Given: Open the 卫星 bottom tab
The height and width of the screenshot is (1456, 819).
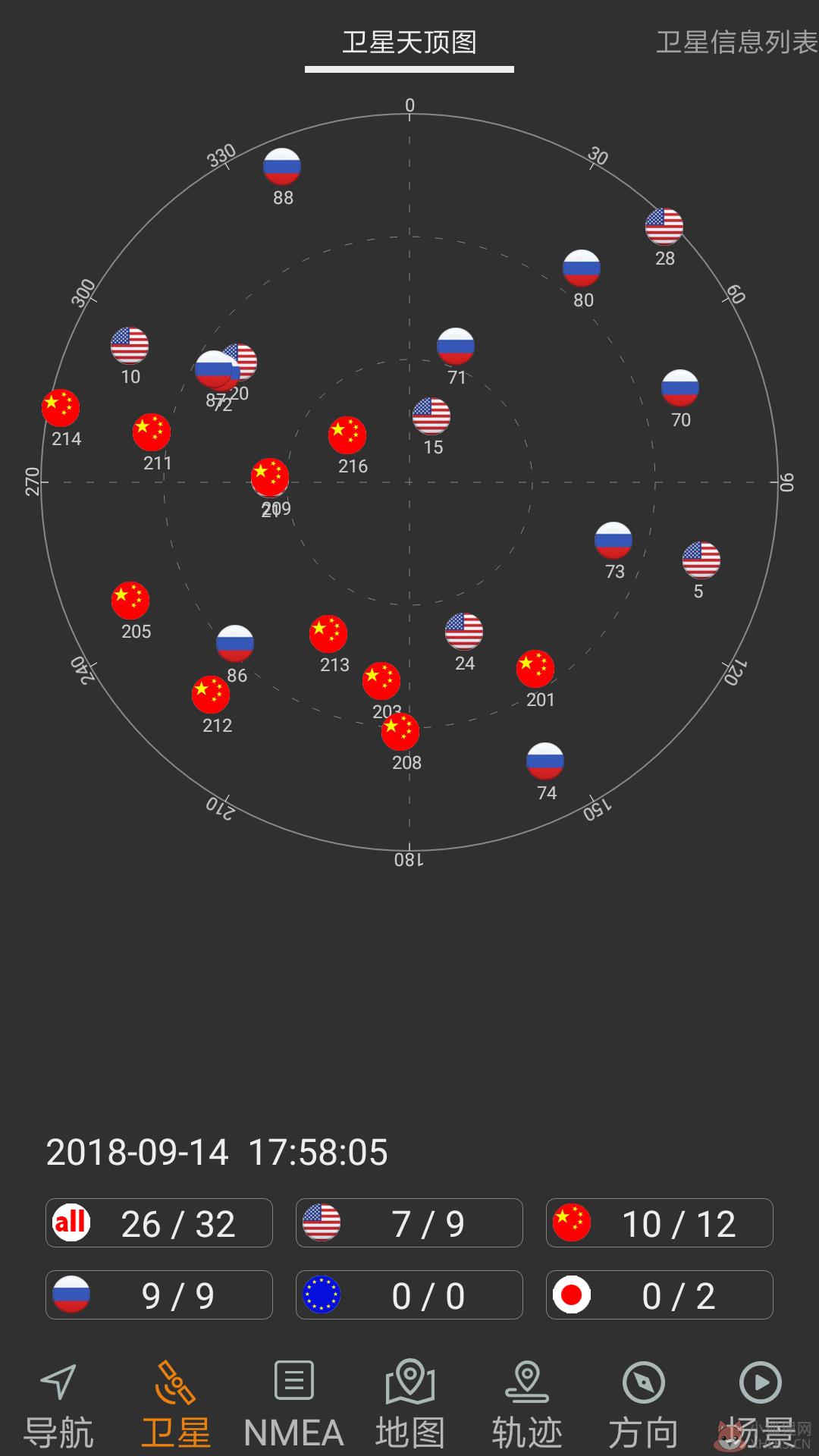Looking at the screenshot, I should tap(175, 1405).
